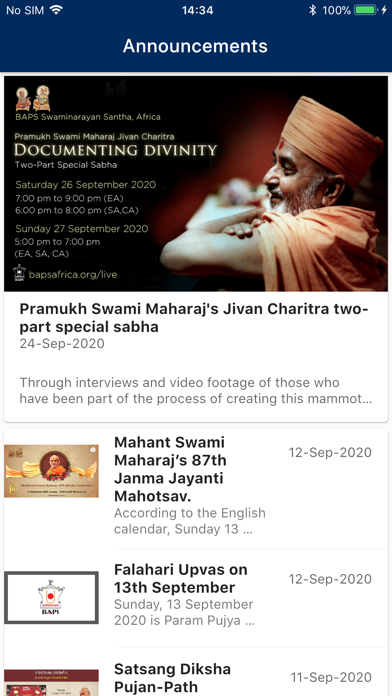Open Mahant Swami Maharaj's 87th Janma Jayanti announcement
392x696 pixels.
tap(196, 489)
